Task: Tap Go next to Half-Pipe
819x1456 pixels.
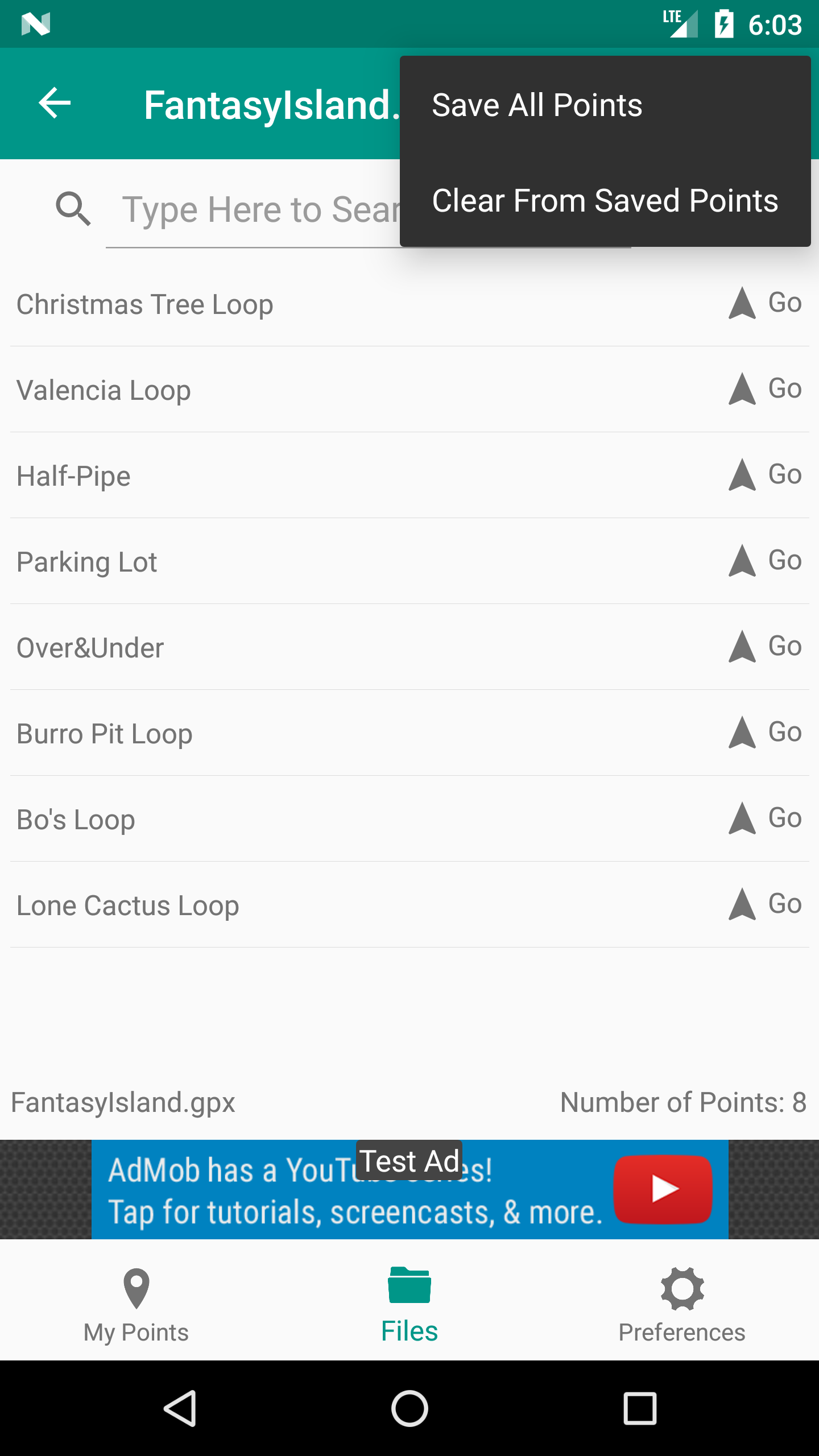Action: point(766,475)
